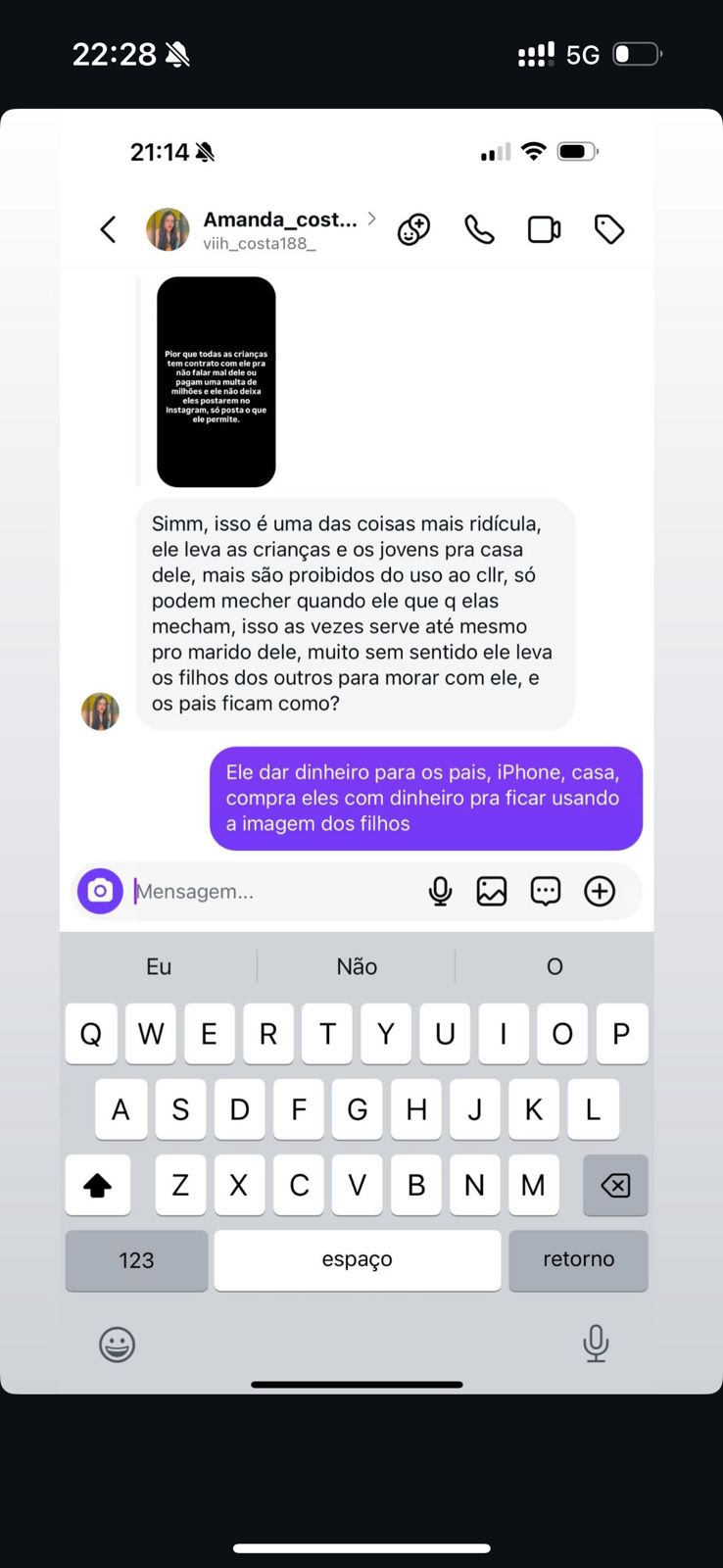Open the plus more options icon
This screenshot has height=1568, width=723.
click(x=600, y=891)
